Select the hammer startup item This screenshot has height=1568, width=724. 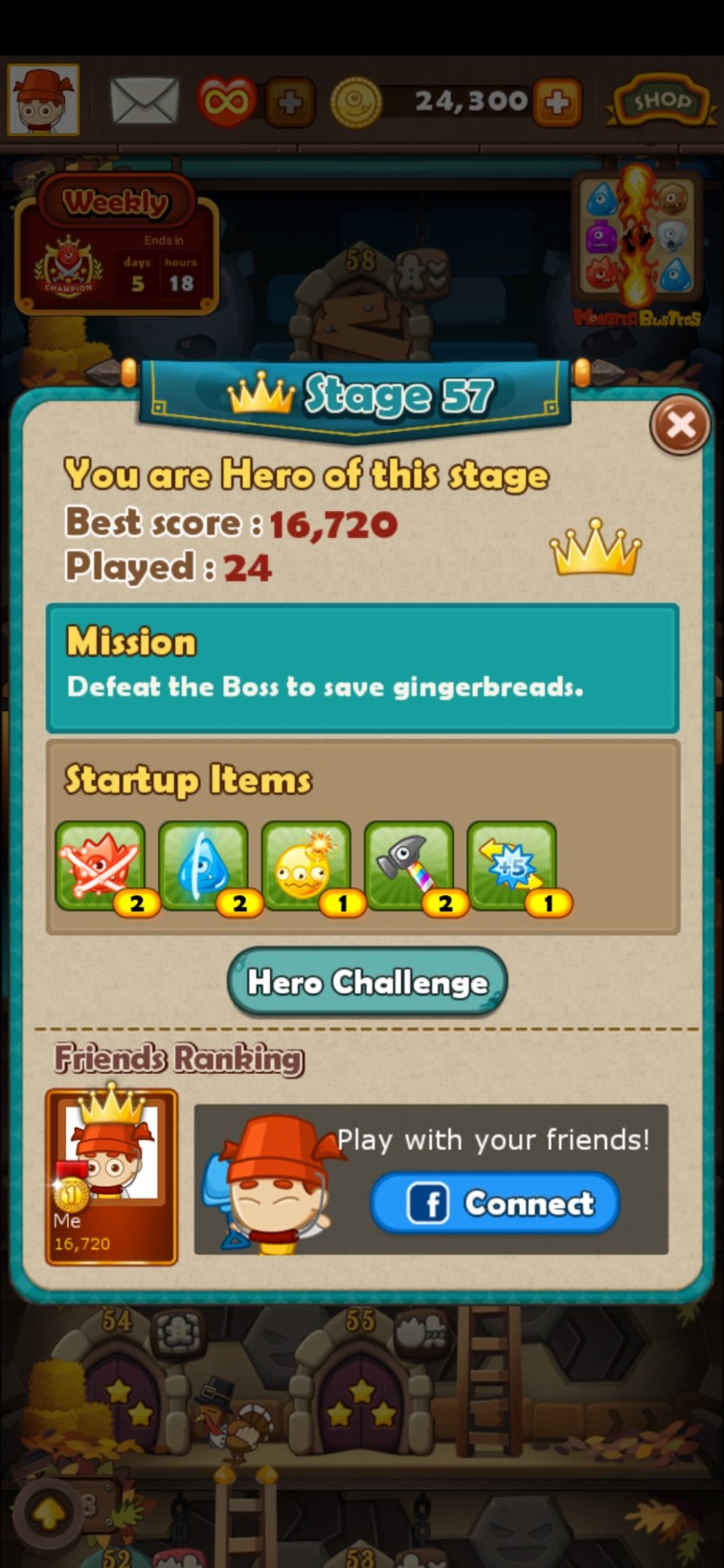[410, 866]
